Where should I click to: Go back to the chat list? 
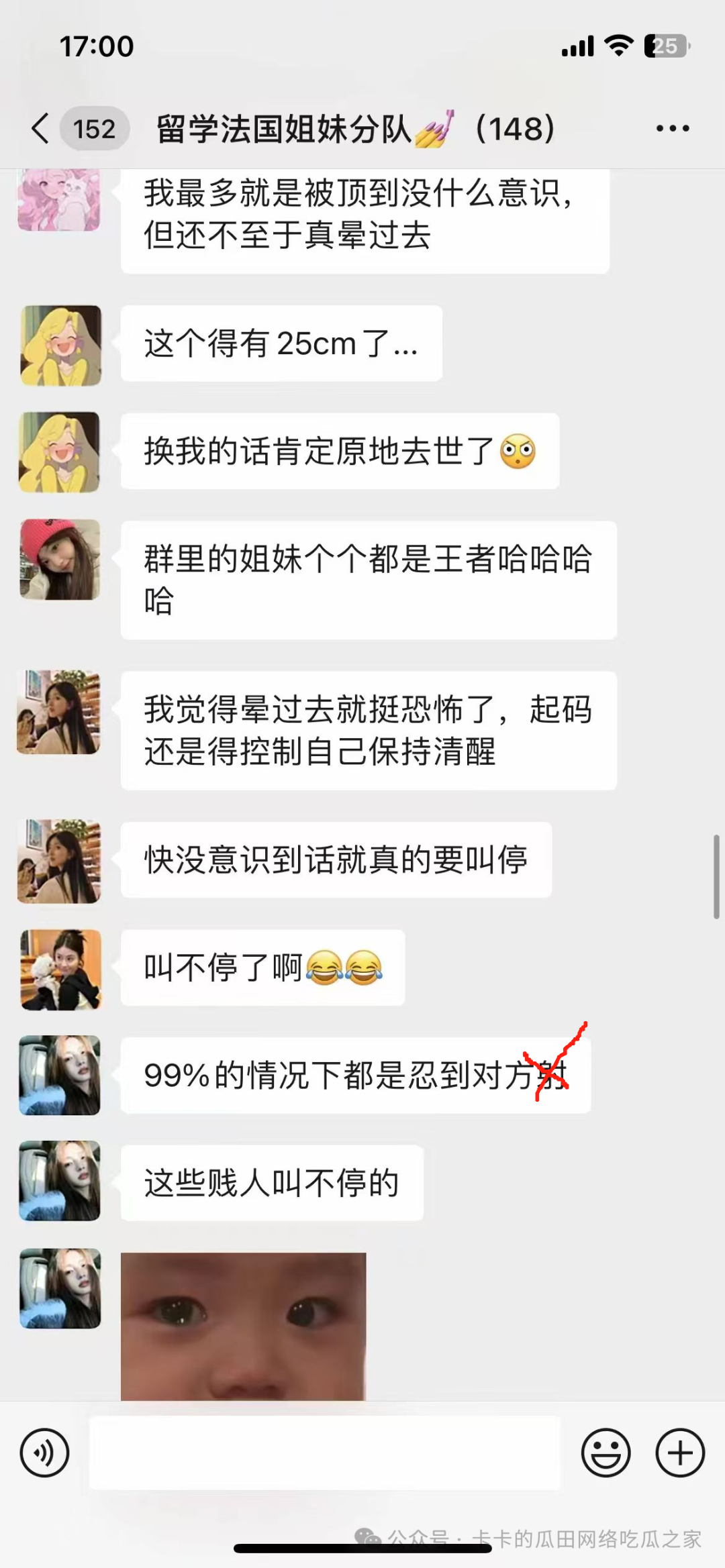point(42,128)
